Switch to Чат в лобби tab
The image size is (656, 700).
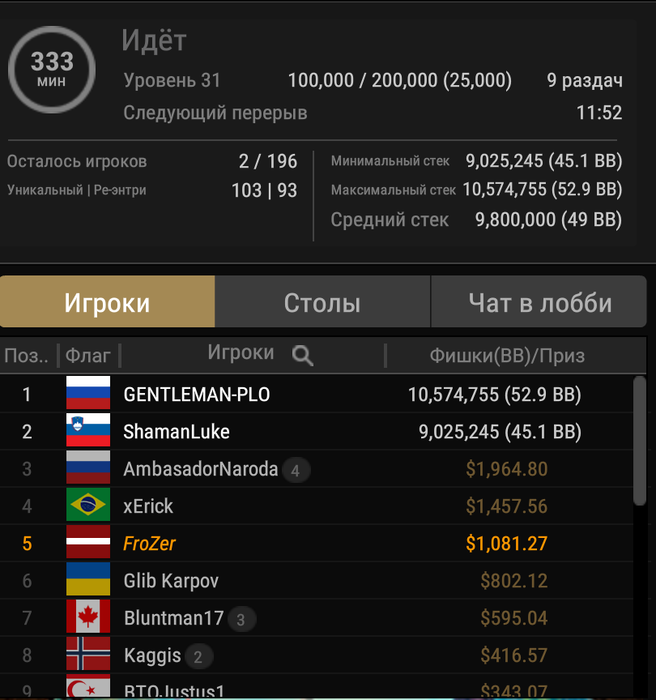click(540, 303)
